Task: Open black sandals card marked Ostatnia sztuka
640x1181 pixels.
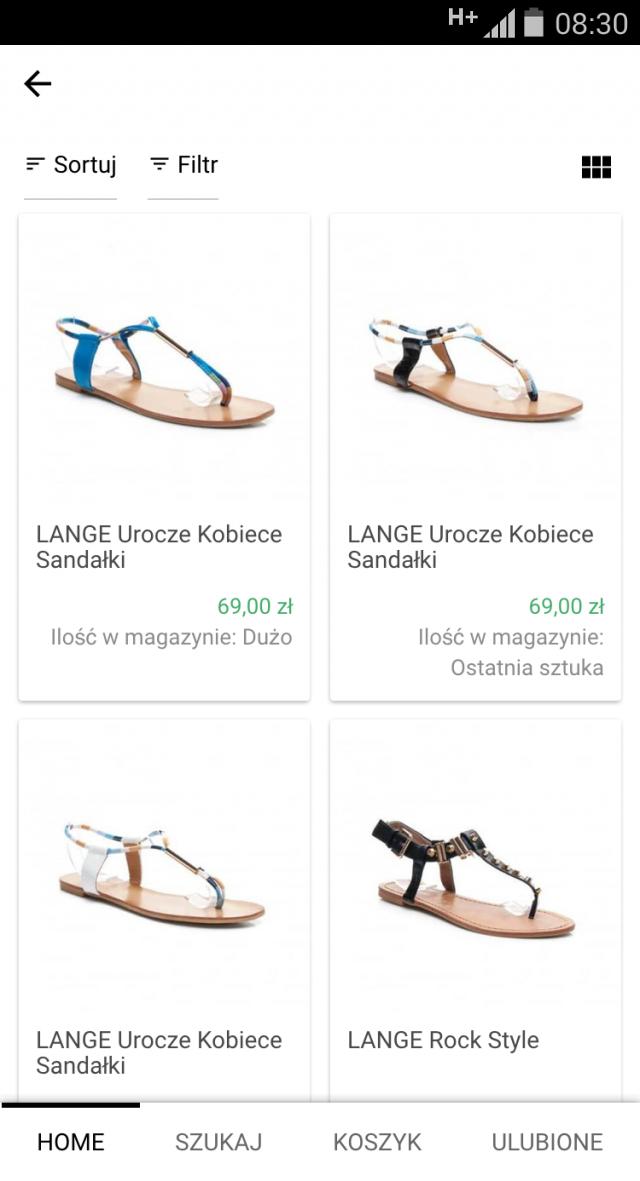Action: pos(475,456)
